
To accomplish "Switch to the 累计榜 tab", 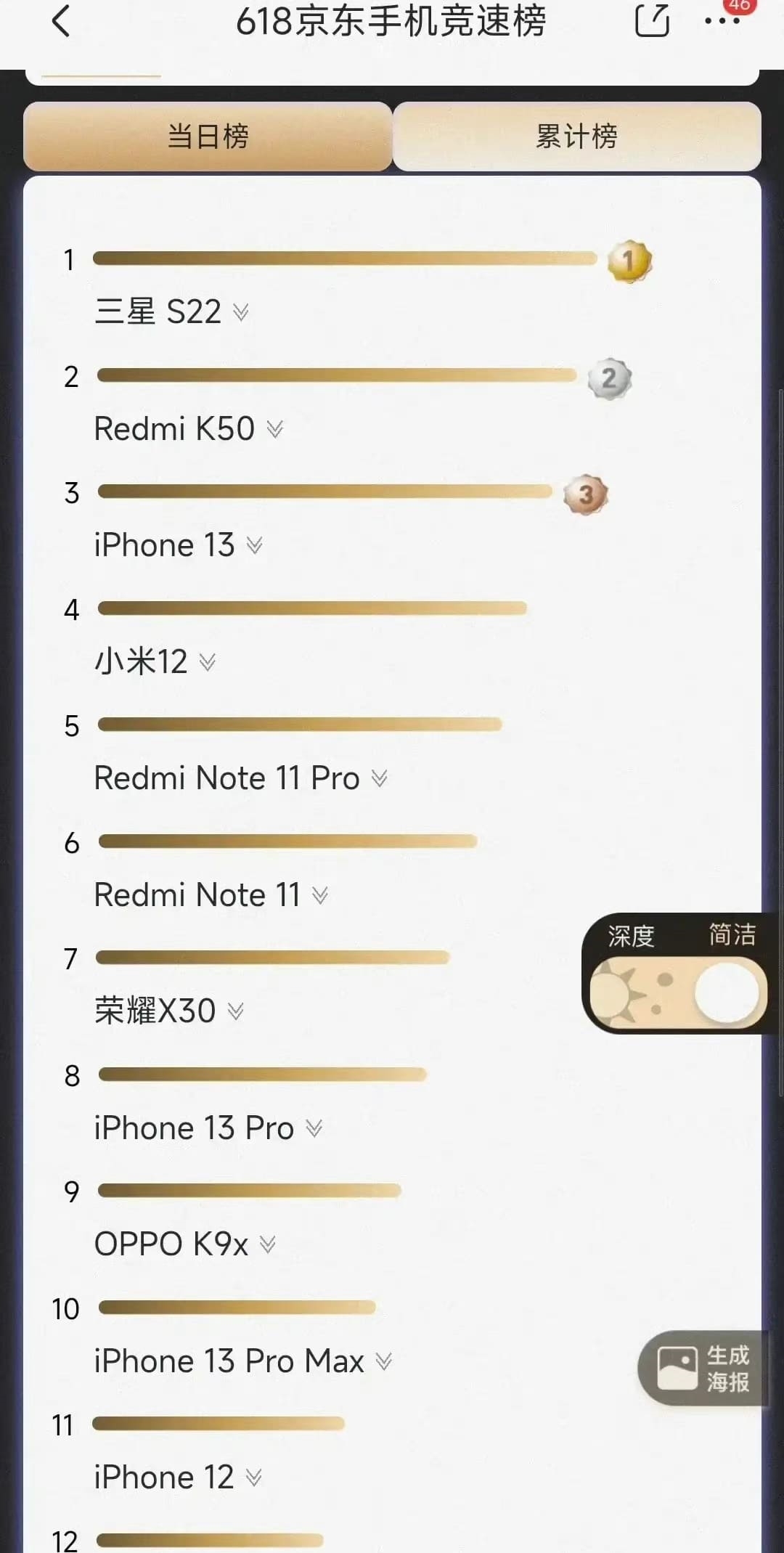I will pos(577,136).
